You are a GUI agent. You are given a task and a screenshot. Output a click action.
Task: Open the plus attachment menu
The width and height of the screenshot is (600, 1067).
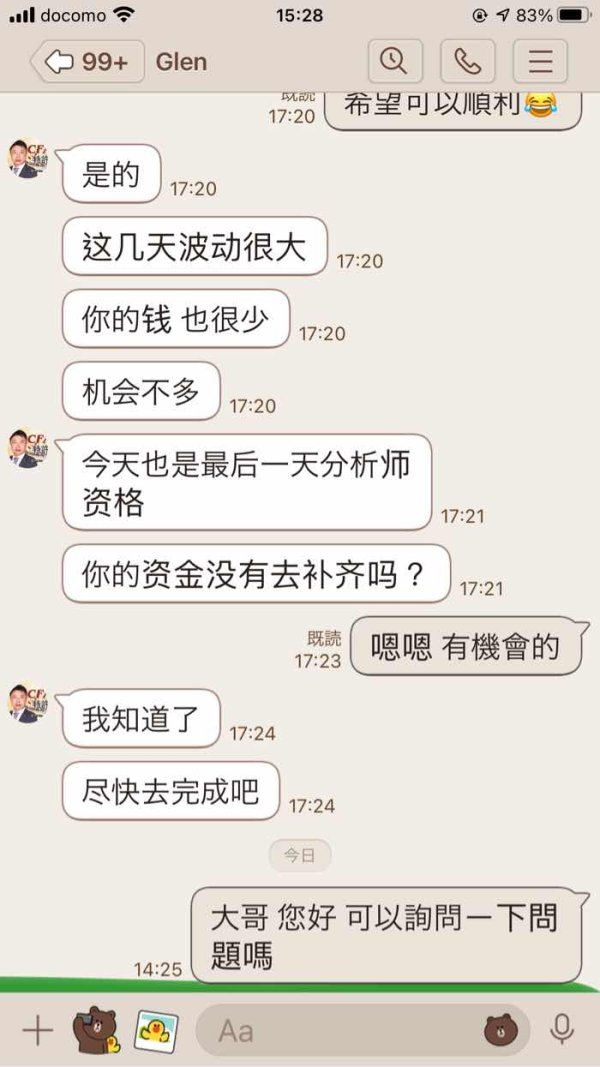point(37,1031)
